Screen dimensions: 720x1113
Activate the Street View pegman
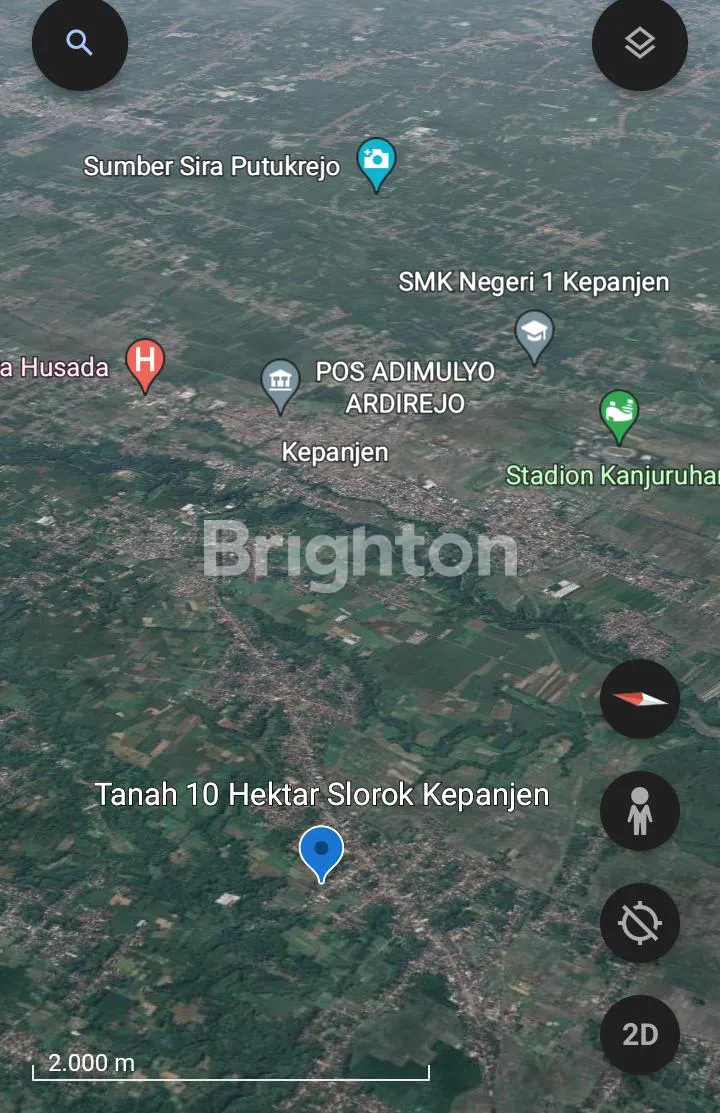[x=640, y=810]
